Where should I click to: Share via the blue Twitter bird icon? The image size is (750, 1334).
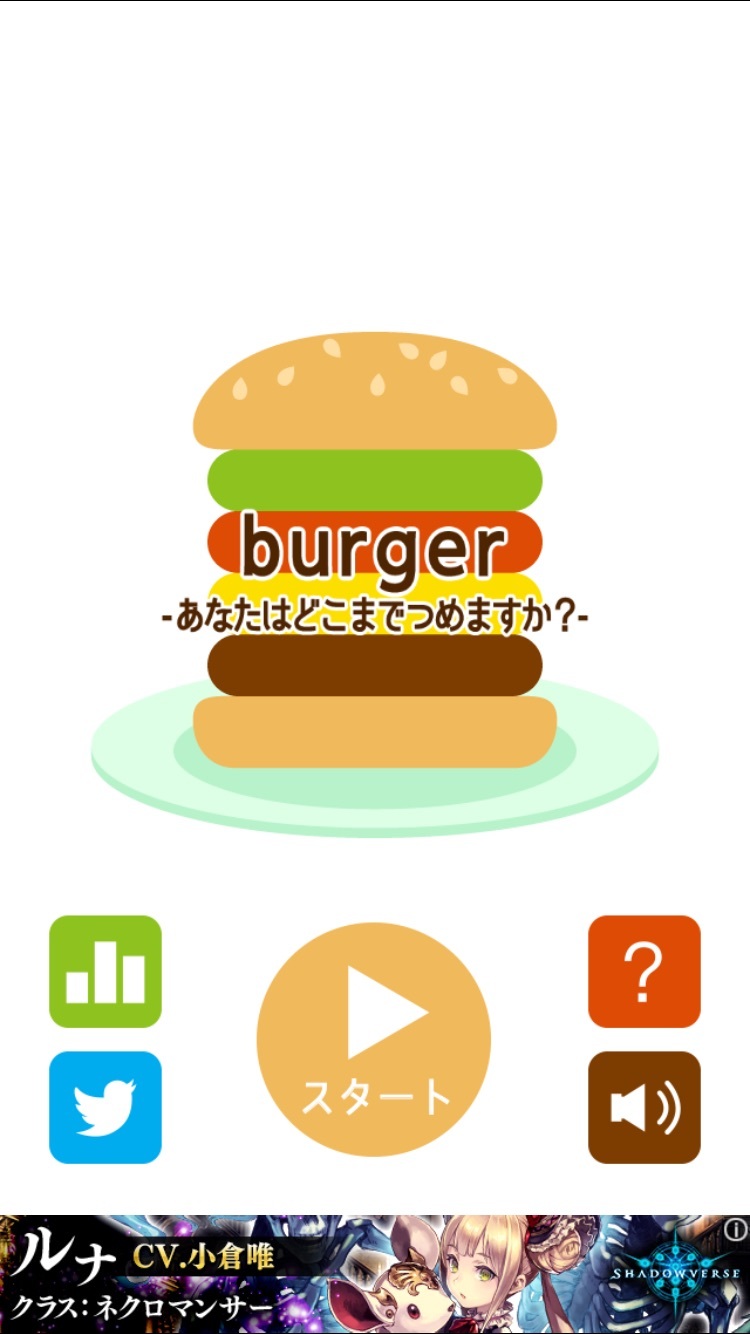(105, 1107)
